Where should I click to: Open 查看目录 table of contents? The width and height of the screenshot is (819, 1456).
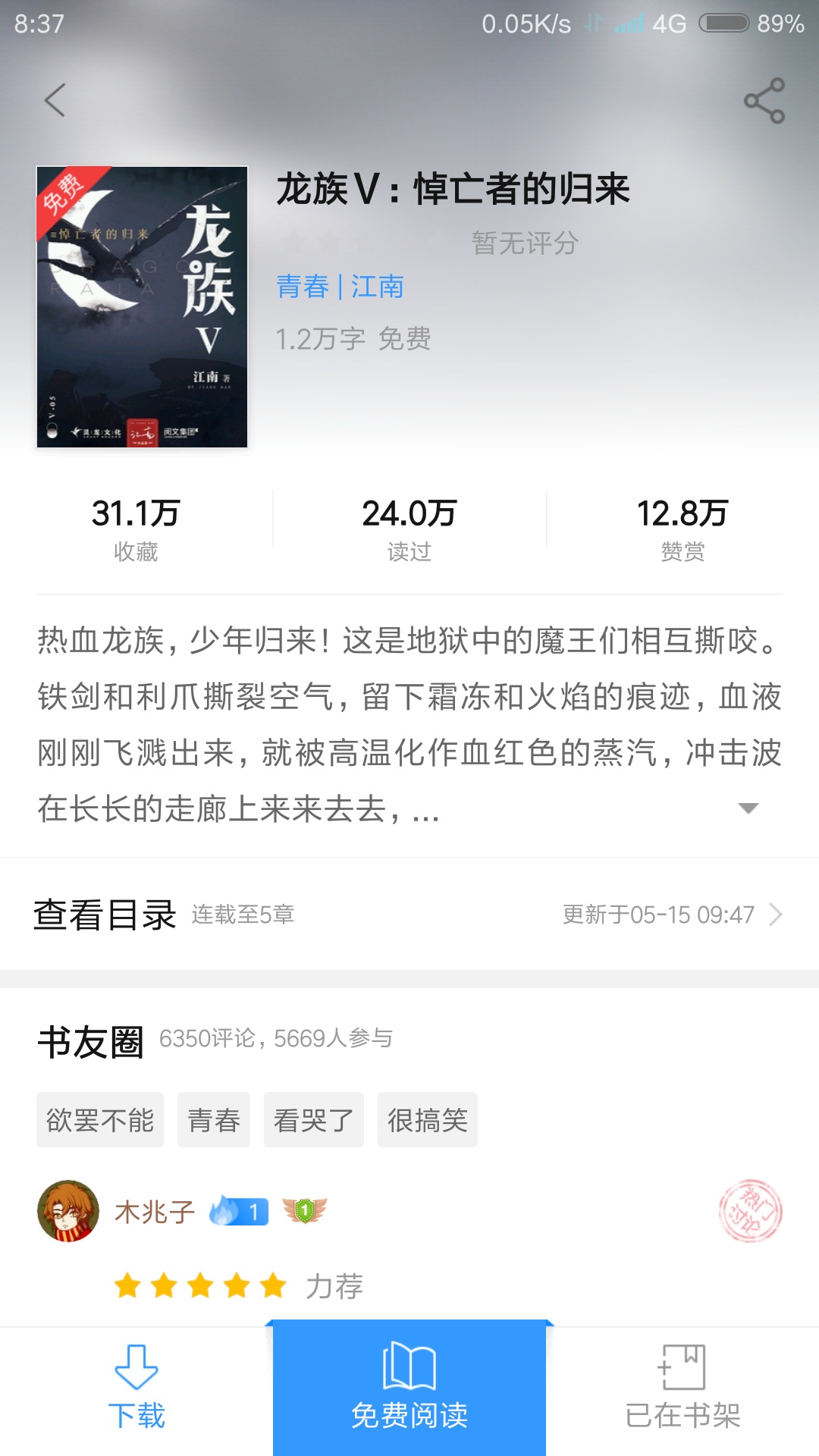[x=409, y=915]
